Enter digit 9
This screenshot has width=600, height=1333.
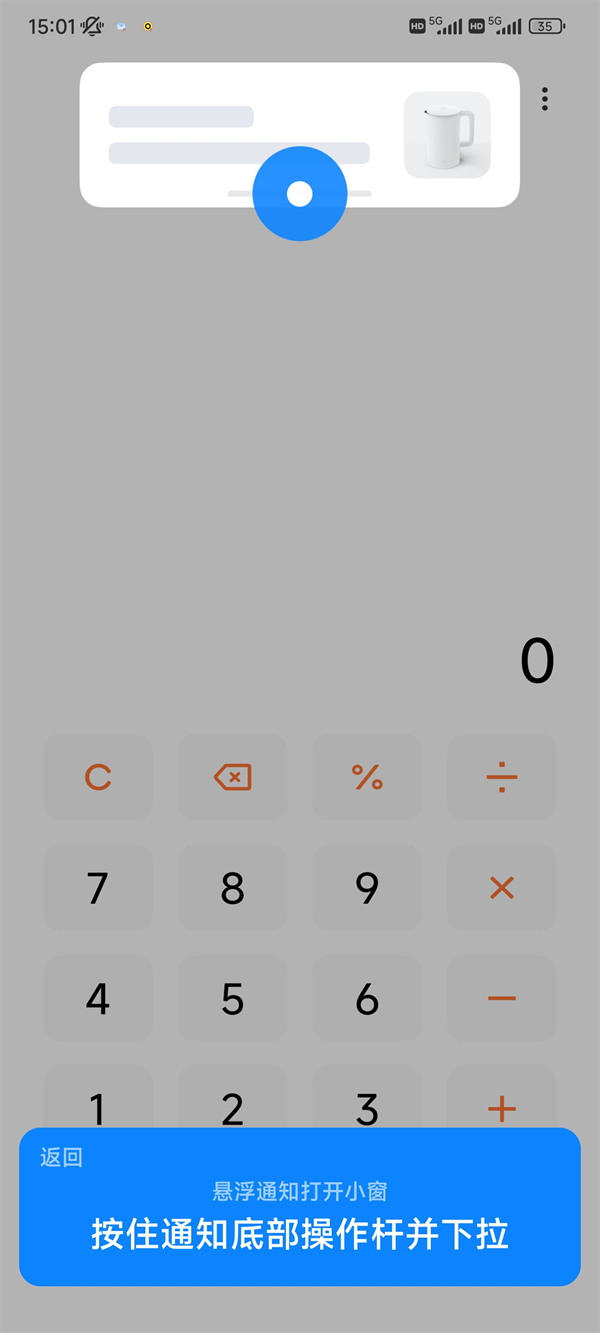click(367, 888)
